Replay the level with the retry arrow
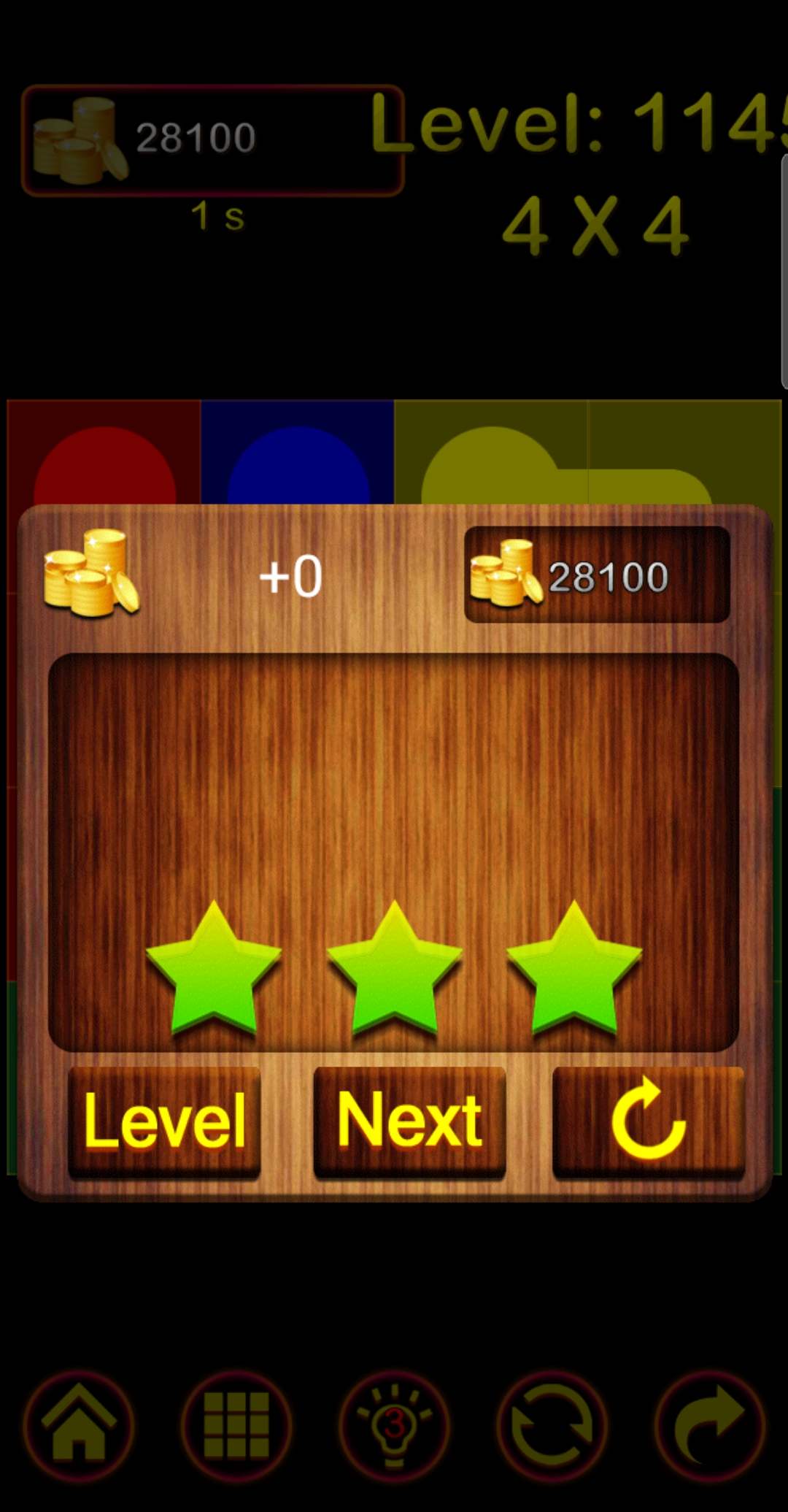 [648, 1121]
